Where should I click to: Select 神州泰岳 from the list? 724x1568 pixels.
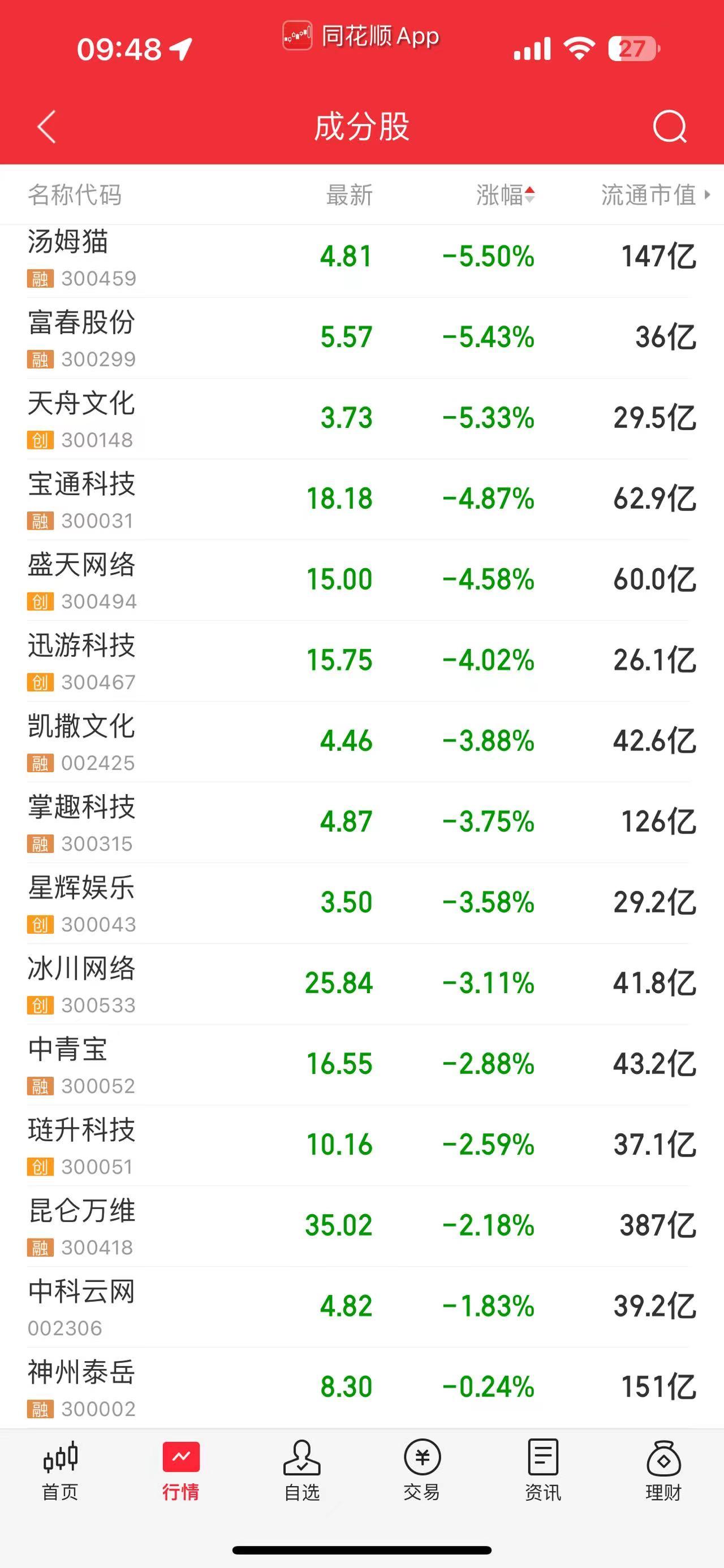tap(361, 1388)
